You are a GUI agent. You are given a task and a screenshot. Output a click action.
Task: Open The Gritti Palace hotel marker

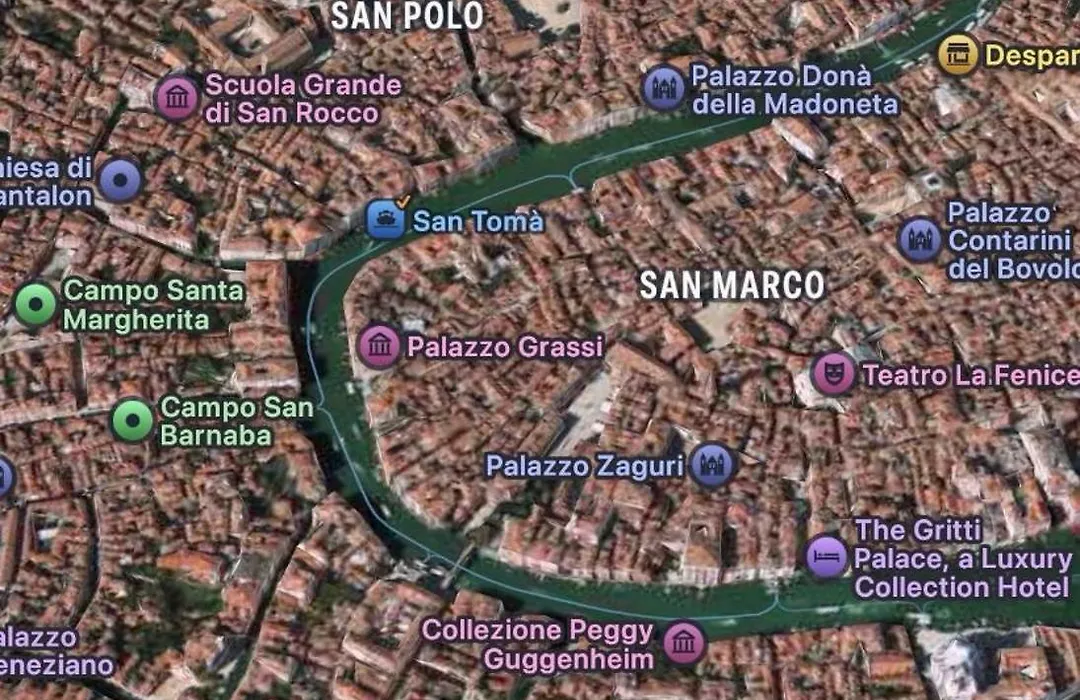826,557
